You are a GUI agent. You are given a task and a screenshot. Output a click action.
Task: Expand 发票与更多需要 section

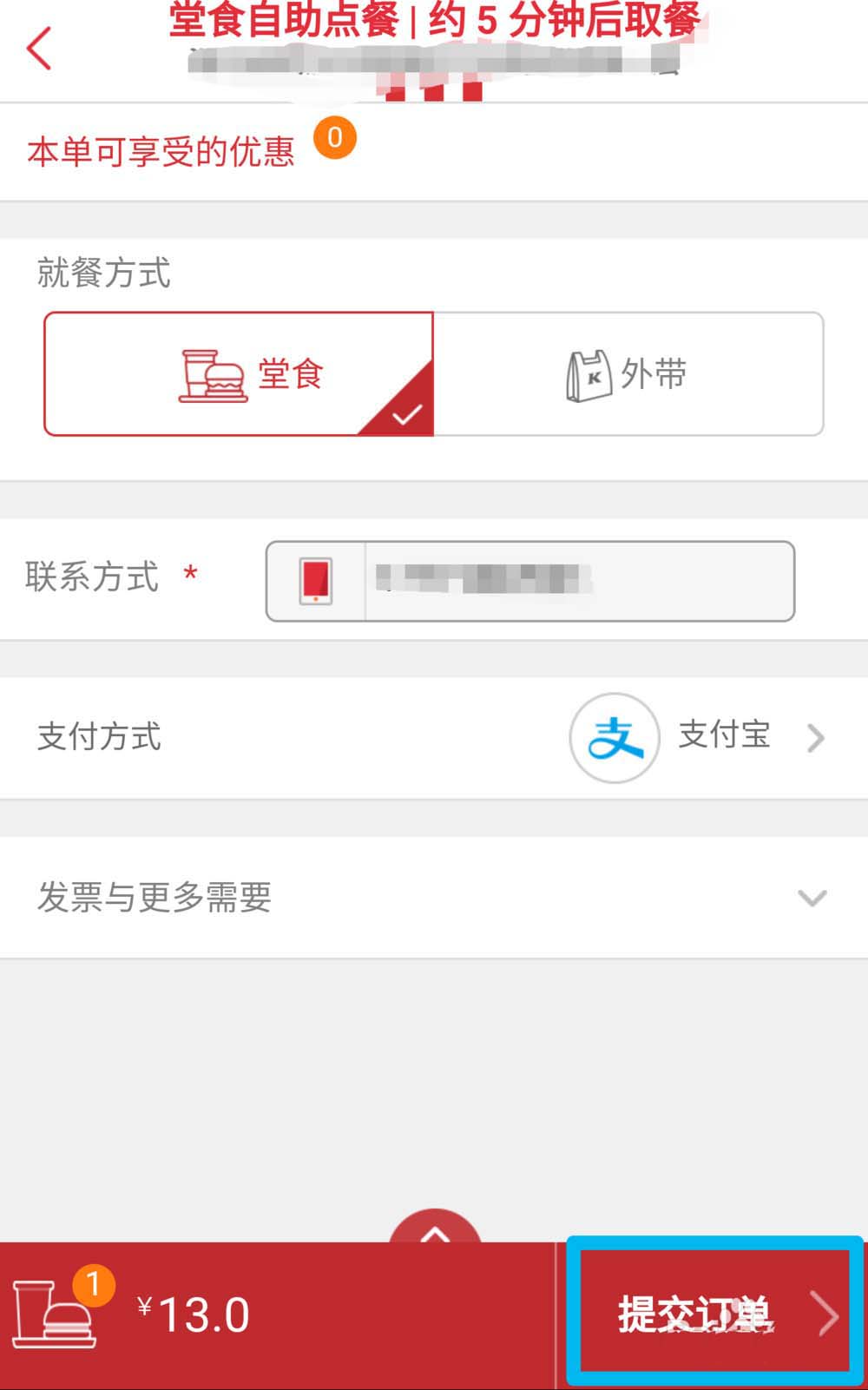click(x=434, y=897)
